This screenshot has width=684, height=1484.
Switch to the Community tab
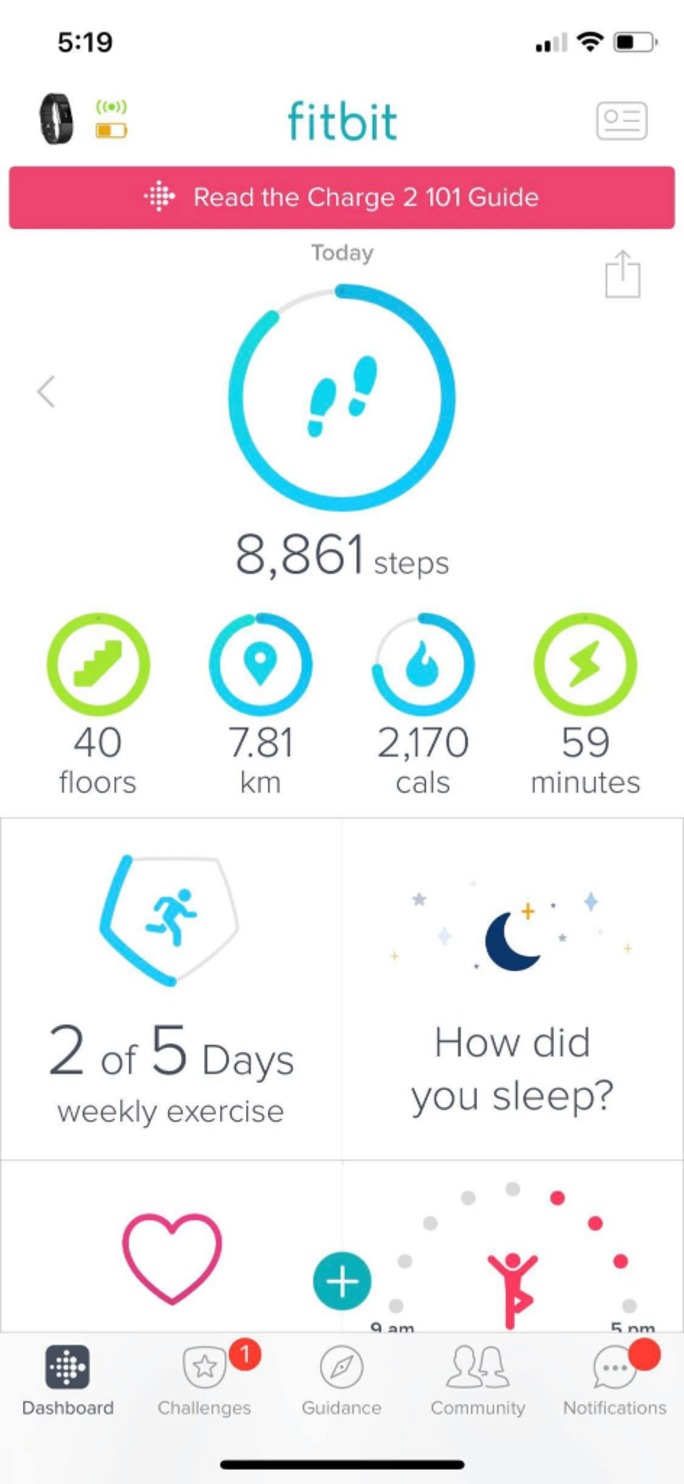(478, 1381)
